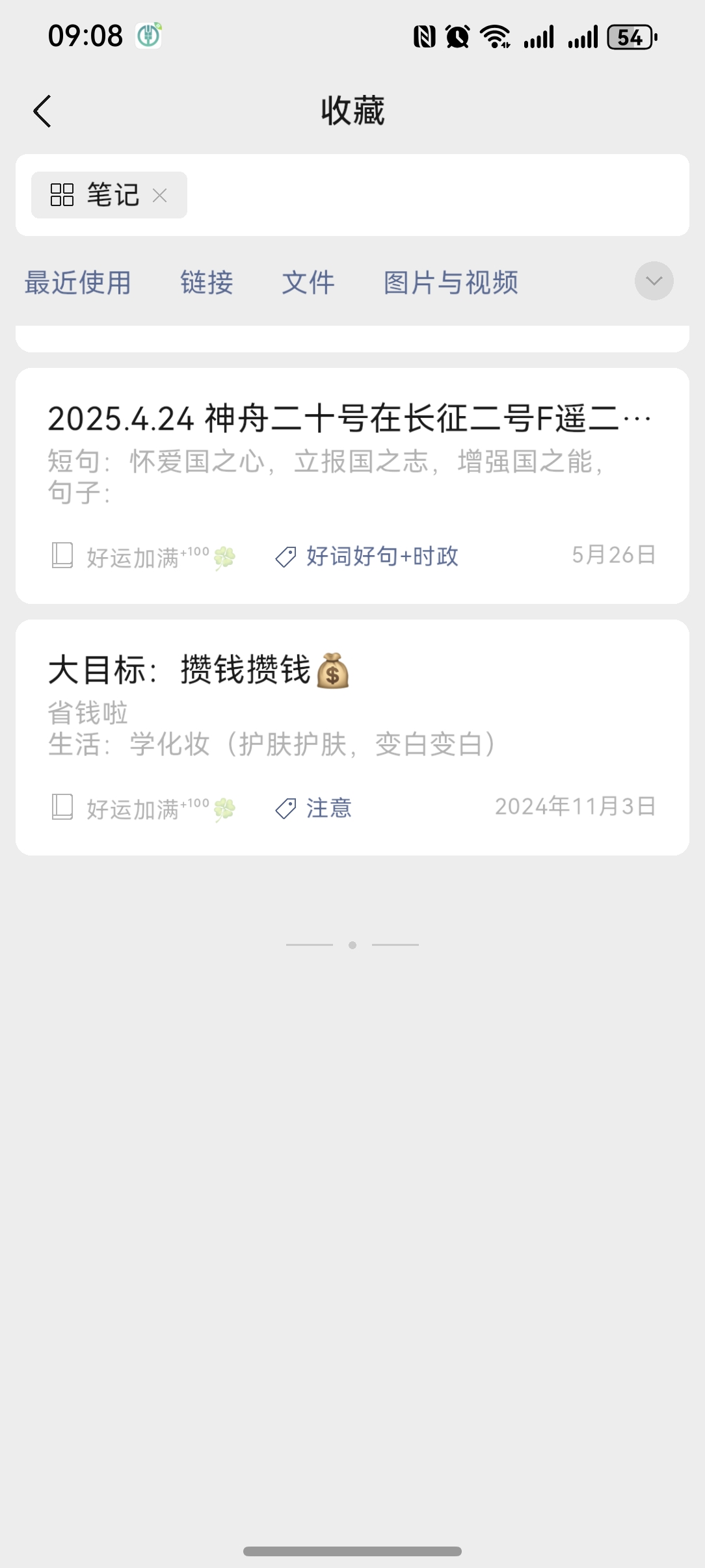Tap the 注意 tag

click(x=328, y=808)
